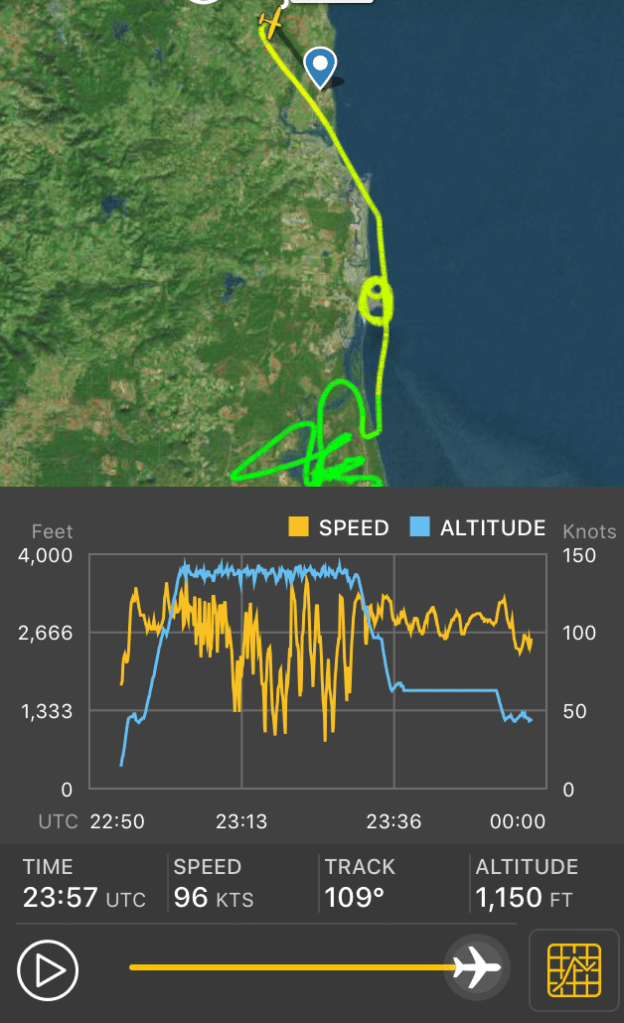Tap the airplane playback slider handle

(x=477, y=968)
